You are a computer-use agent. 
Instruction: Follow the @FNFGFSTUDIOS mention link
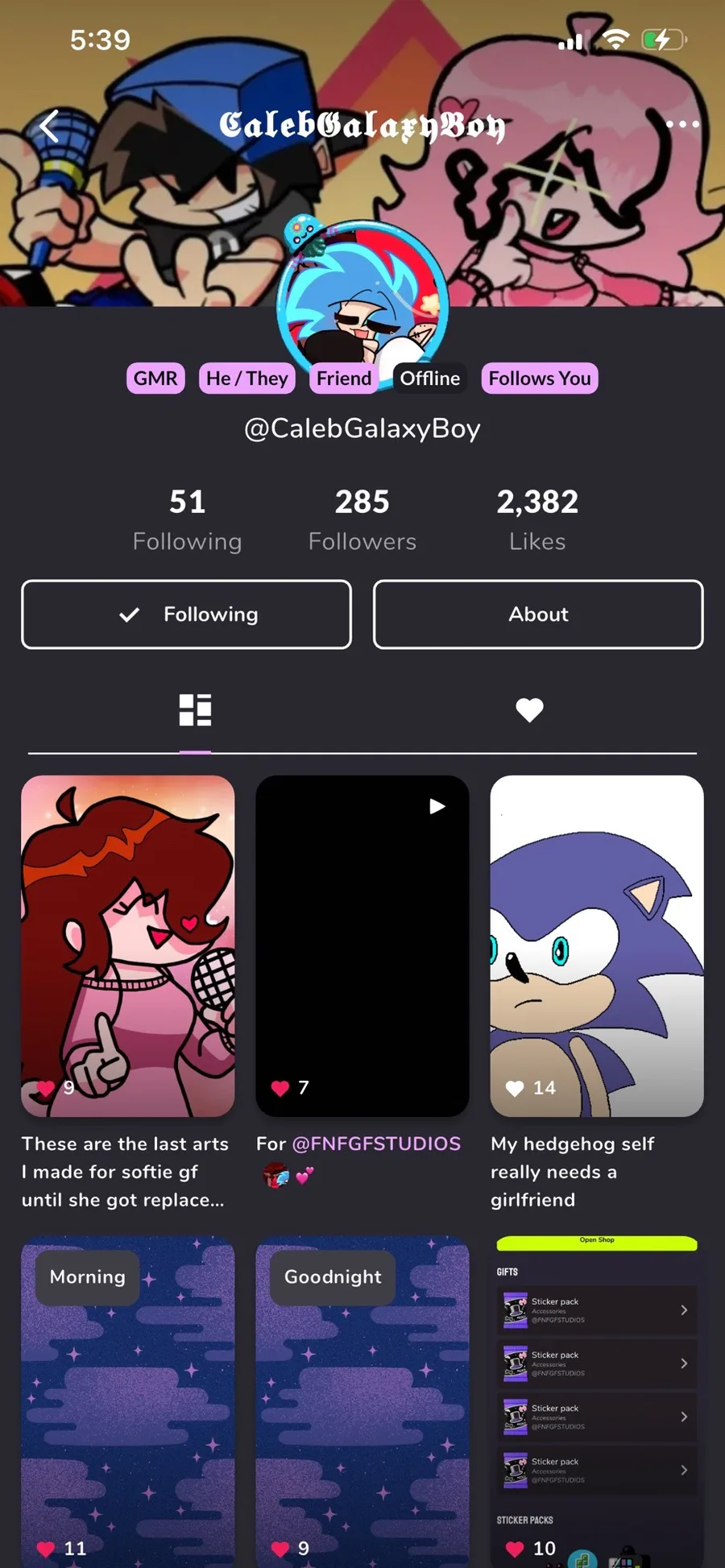point(376,1144)
